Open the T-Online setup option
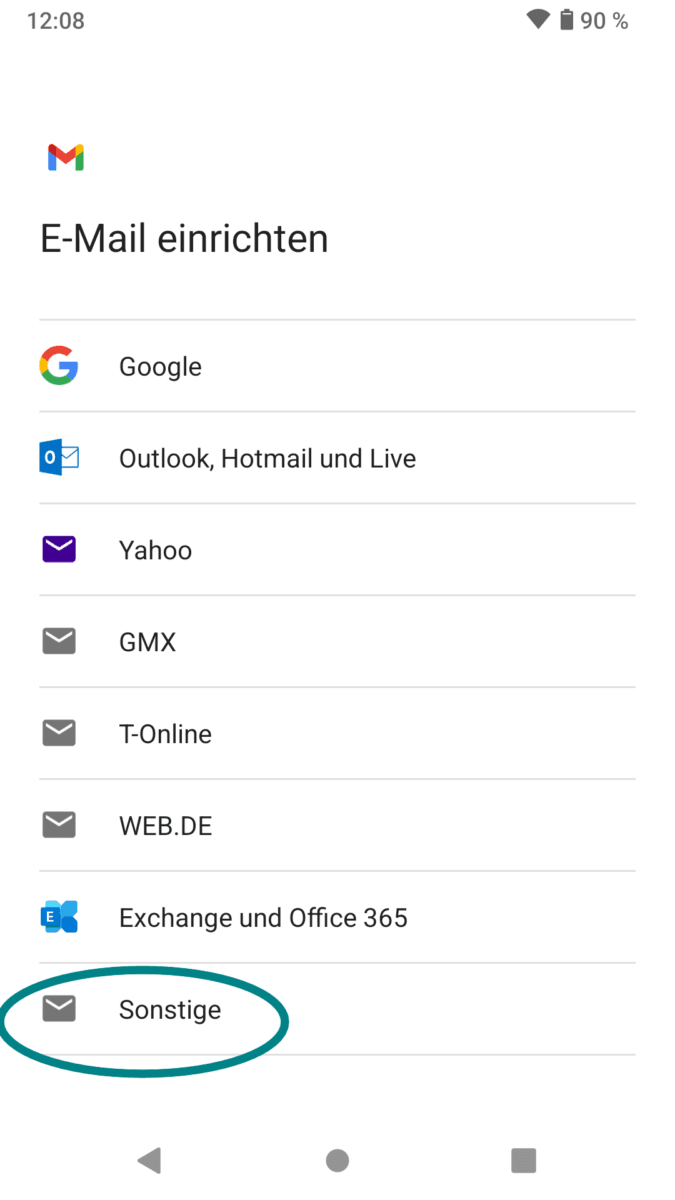Screen dimensions: 675x1200 point(165,735)
